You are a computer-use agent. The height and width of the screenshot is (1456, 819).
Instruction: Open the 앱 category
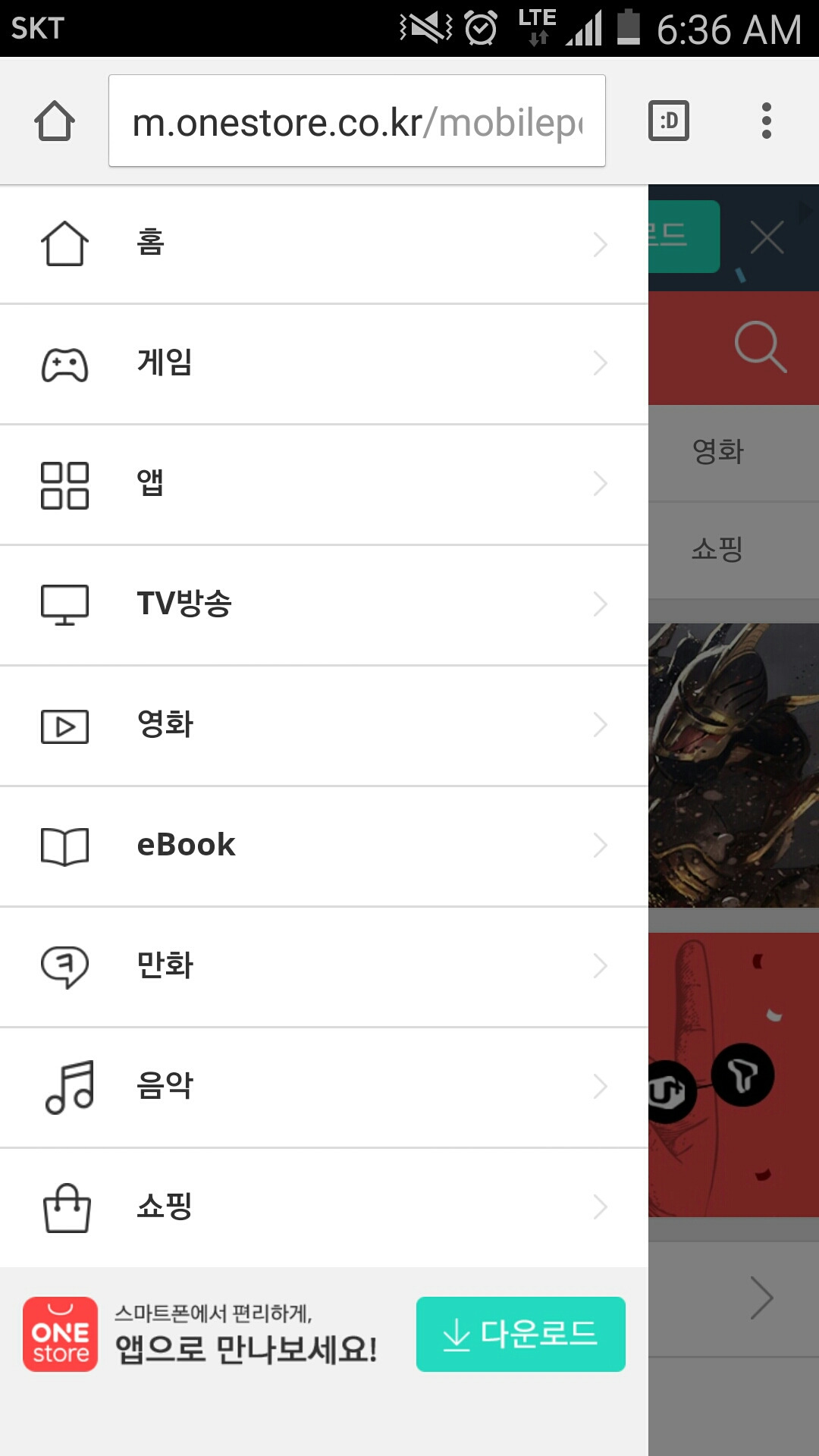[324, 484]
